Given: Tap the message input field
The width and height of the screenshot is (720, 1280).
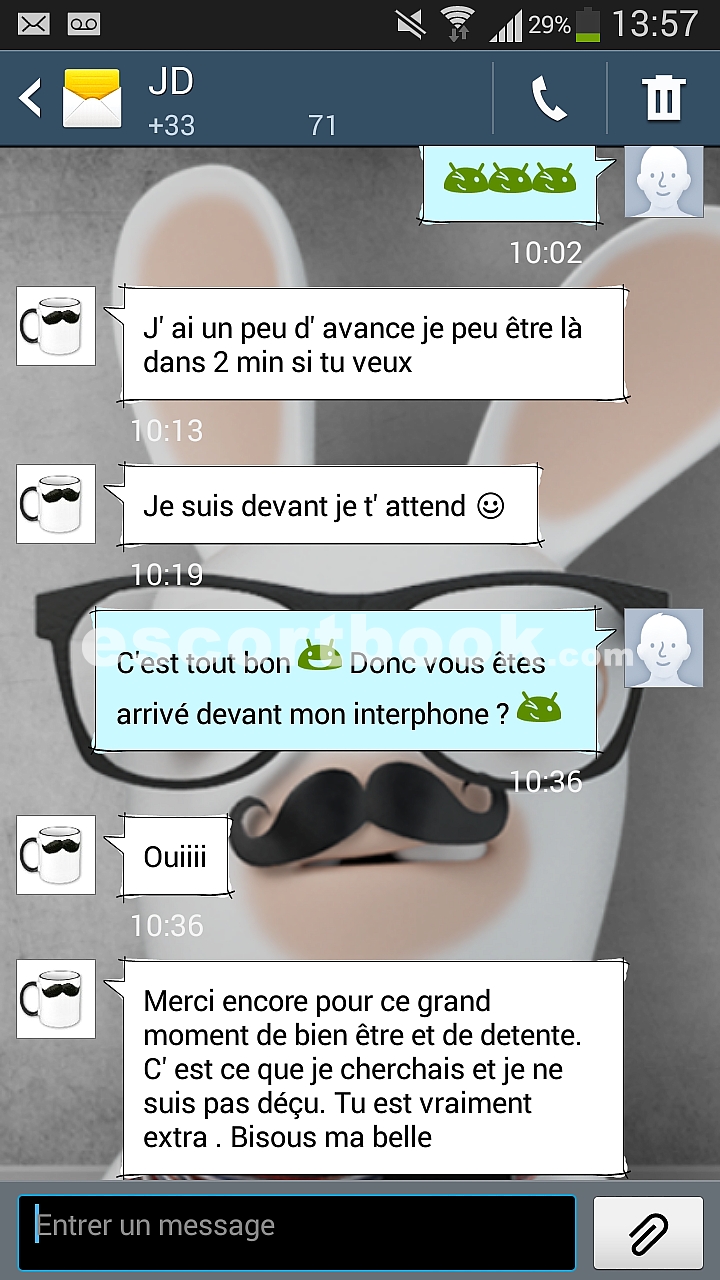Looking at the screenshot, I should (297, 1232).
